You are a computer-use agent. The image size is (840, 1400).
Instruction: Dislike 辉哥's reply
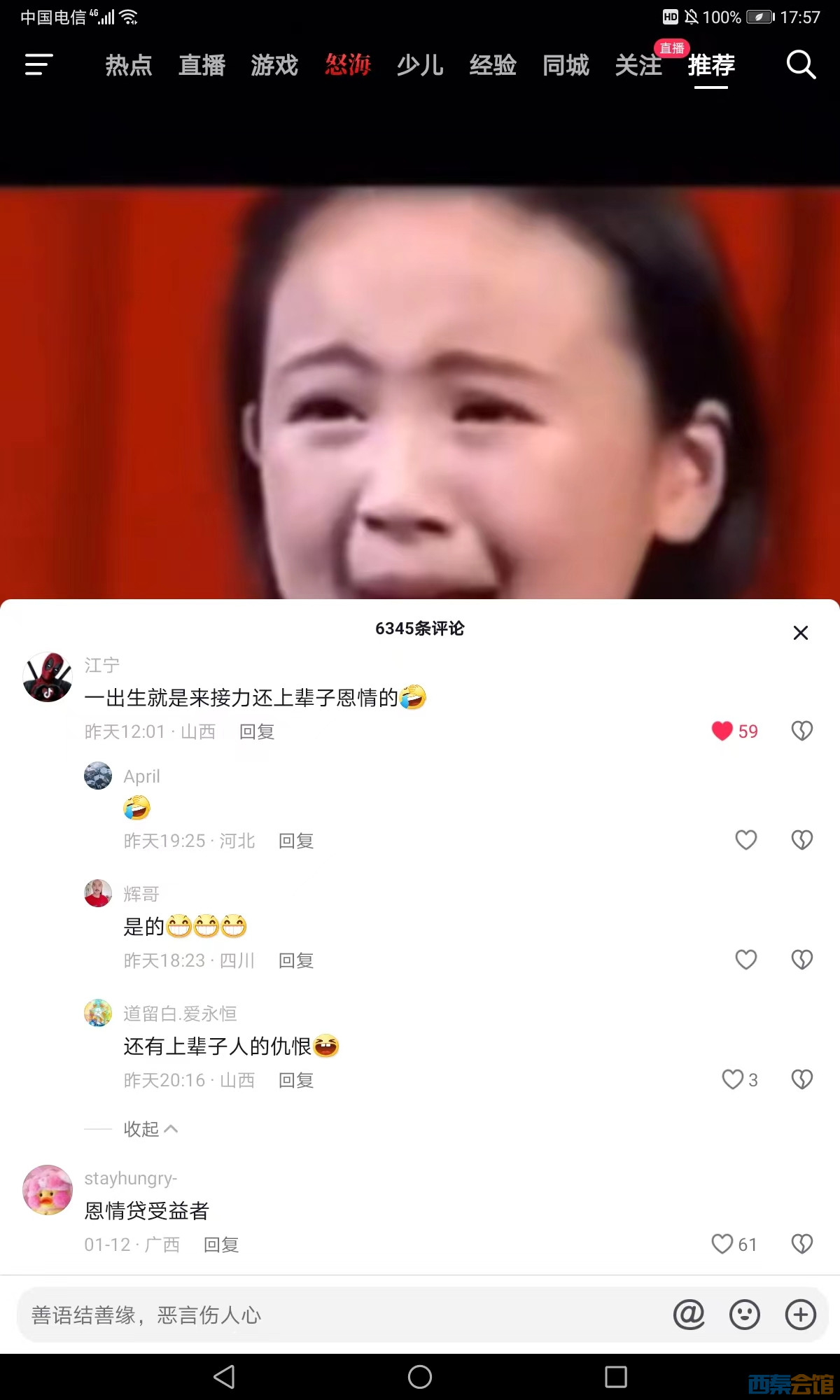point(801,960)
